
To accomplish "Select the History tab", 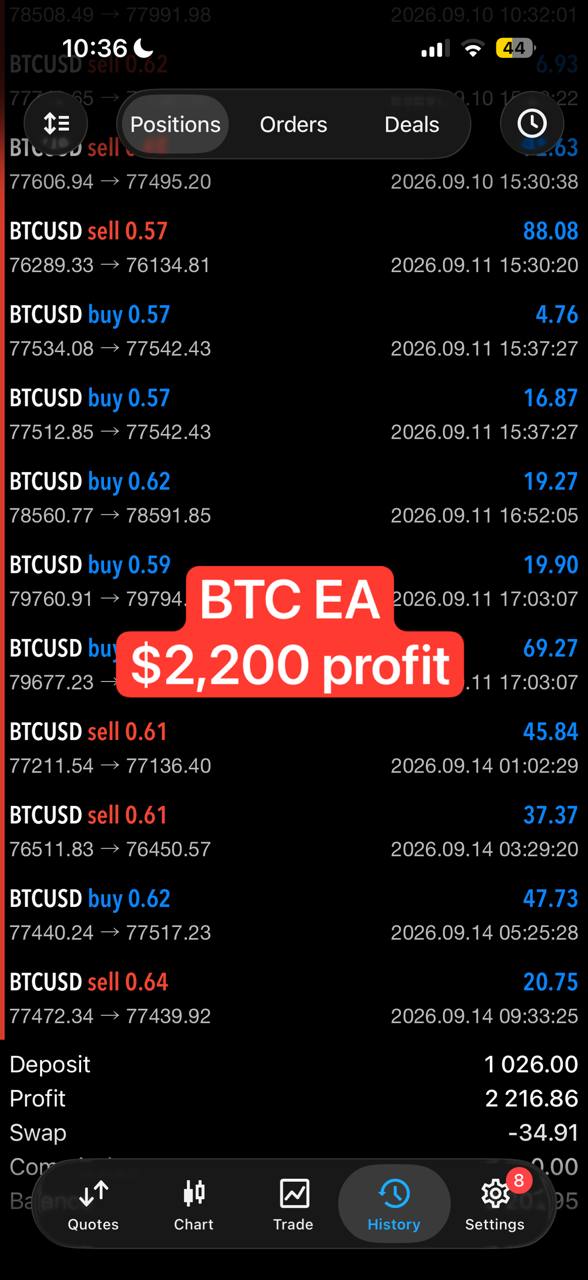I will 394,1205.
